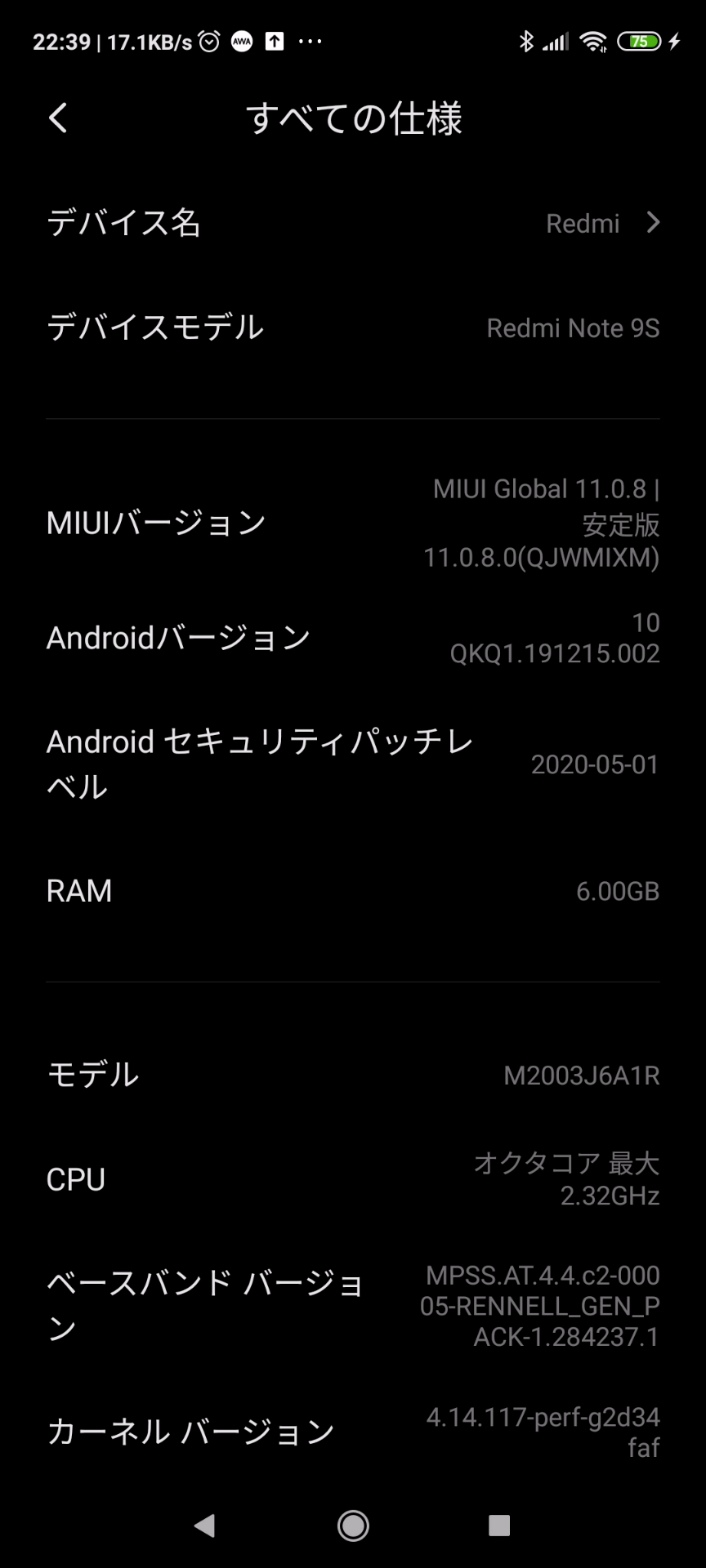Open recent apps with square button

point(498,1525)
